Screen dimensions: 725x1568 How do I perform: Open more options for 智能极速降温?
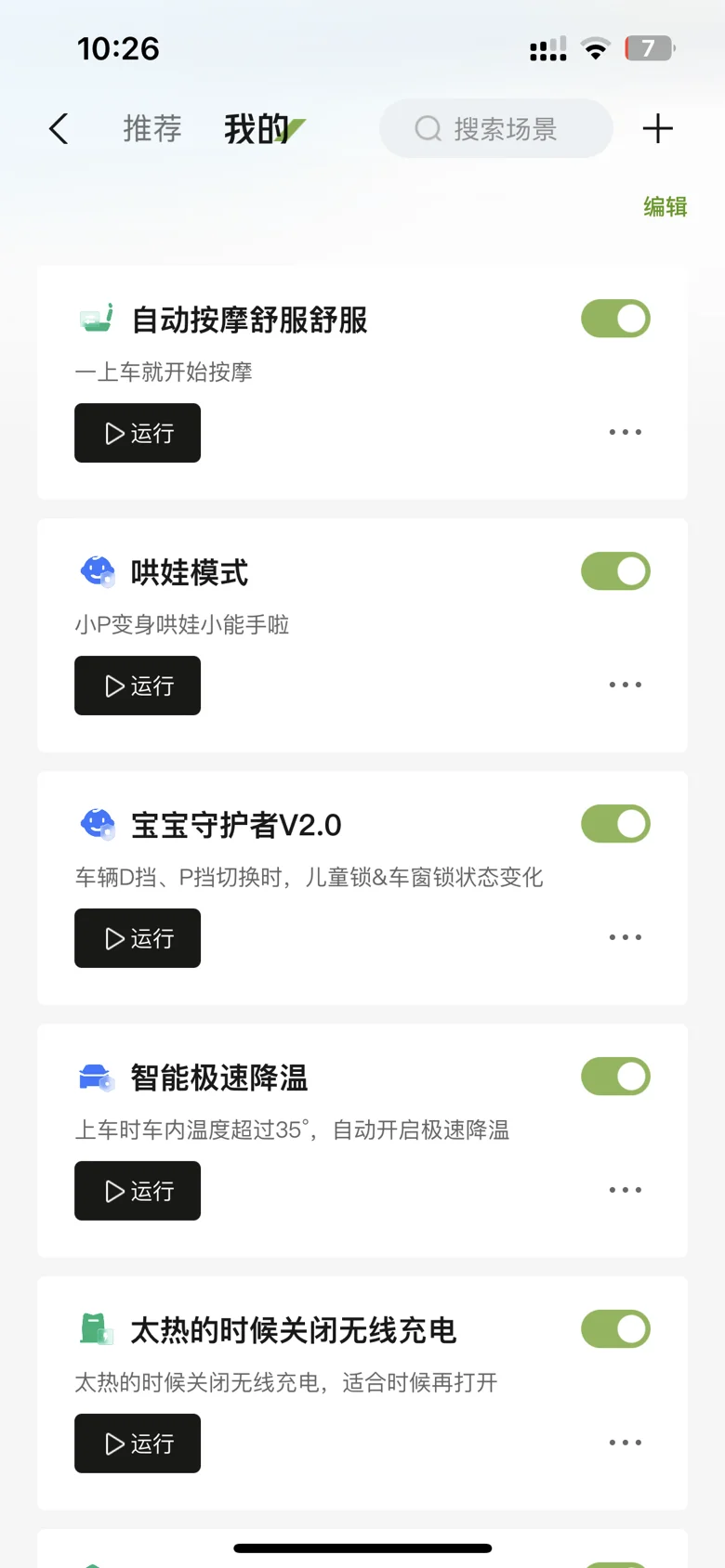tap(625, 1190)
